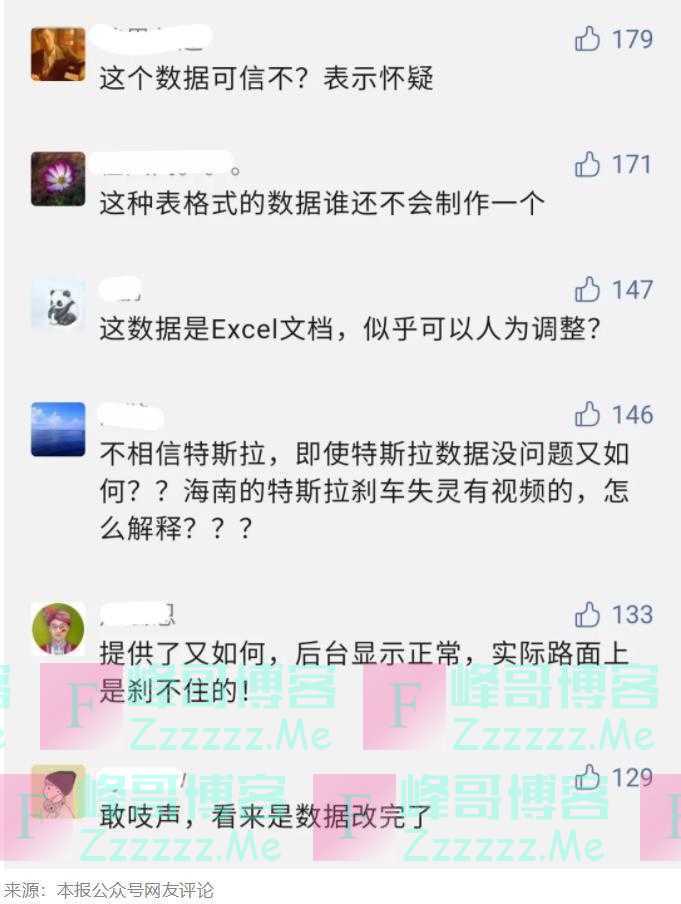
Task: Like the comment "提供了又如何"
Action: pyautogui.click(x=588, y=614)
